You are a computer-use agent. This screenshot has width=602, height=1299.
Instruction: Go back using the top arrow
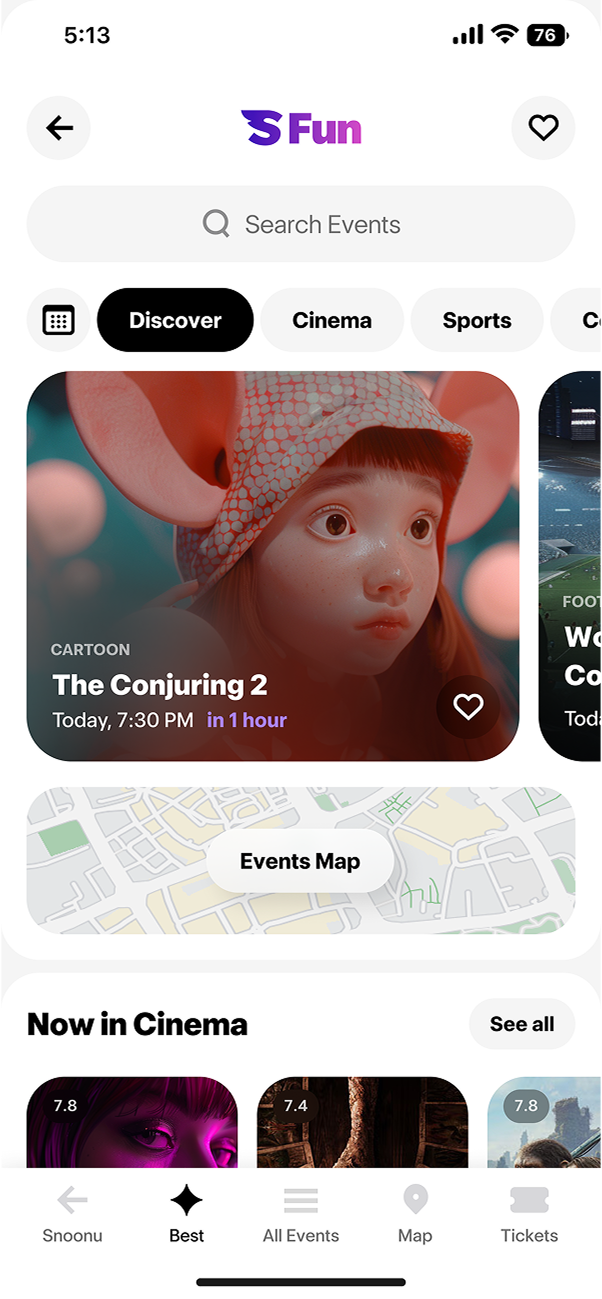pyautogui.click(x=59, y=128)
